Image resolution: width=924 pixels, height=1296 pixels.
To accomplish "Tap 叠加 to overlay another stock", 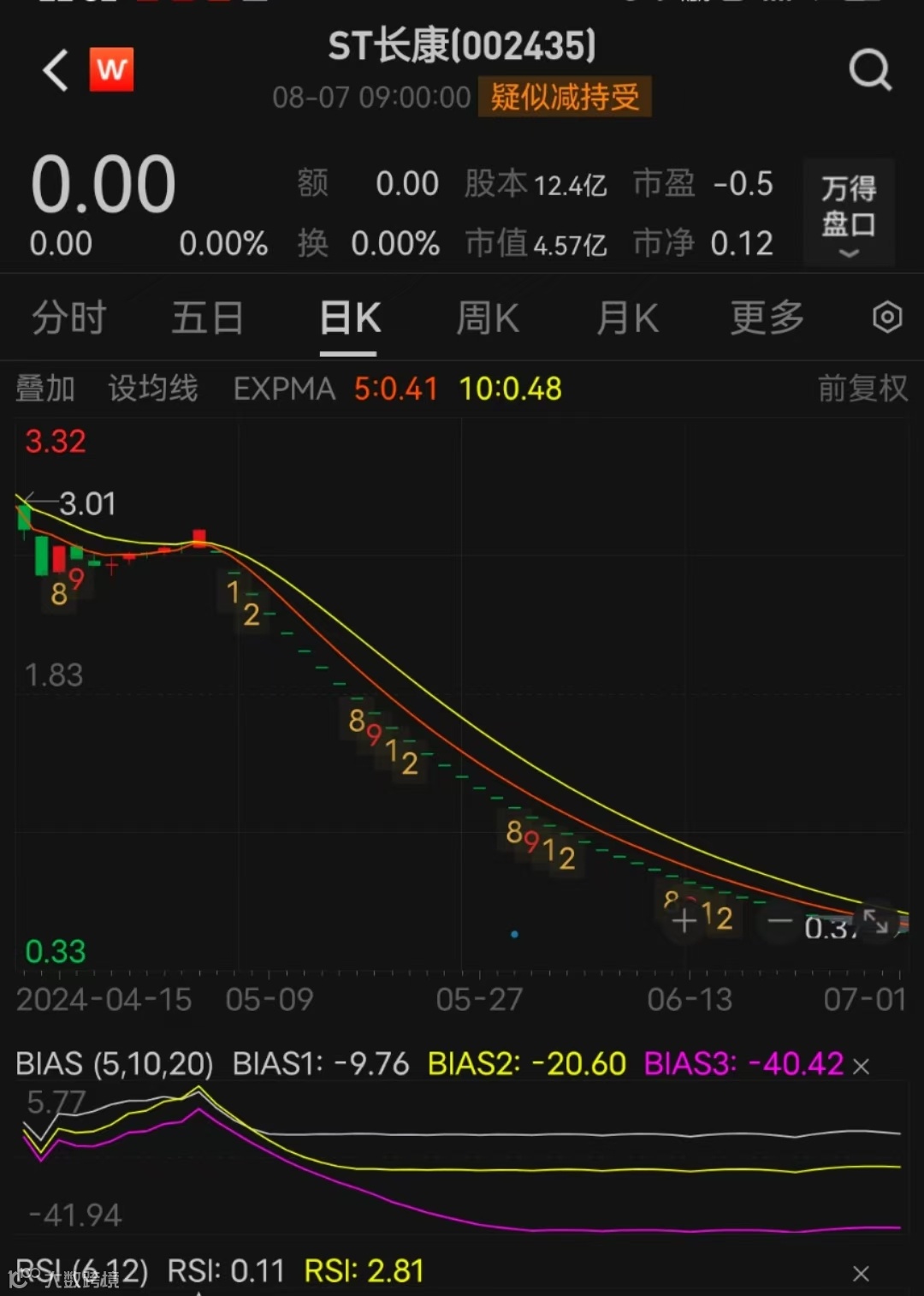I will pyautogui.click(x=45, y=389).
